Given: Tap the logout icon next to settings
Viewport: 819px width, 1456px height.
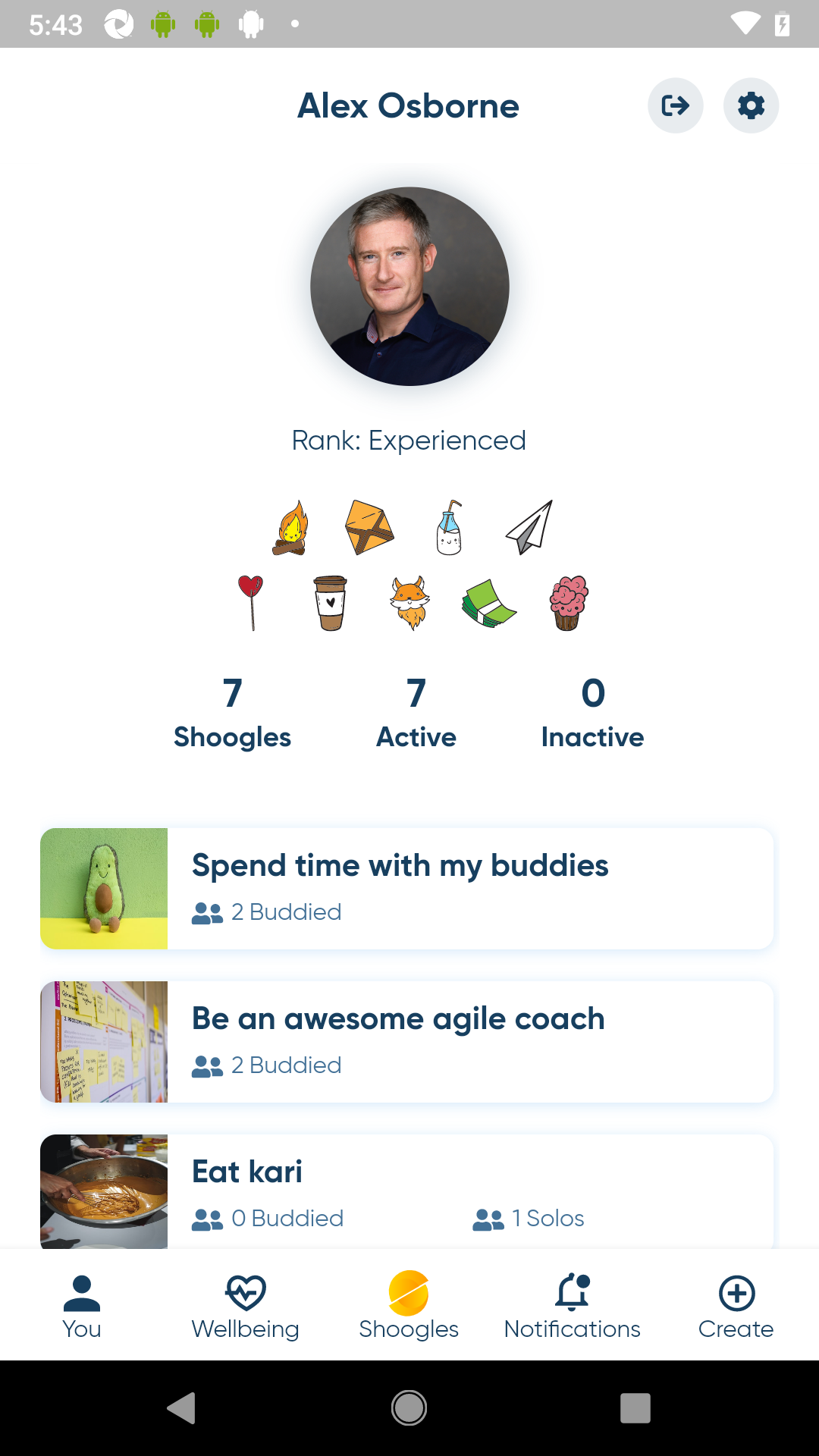Looking at the screenshot, I should [675, 105].
